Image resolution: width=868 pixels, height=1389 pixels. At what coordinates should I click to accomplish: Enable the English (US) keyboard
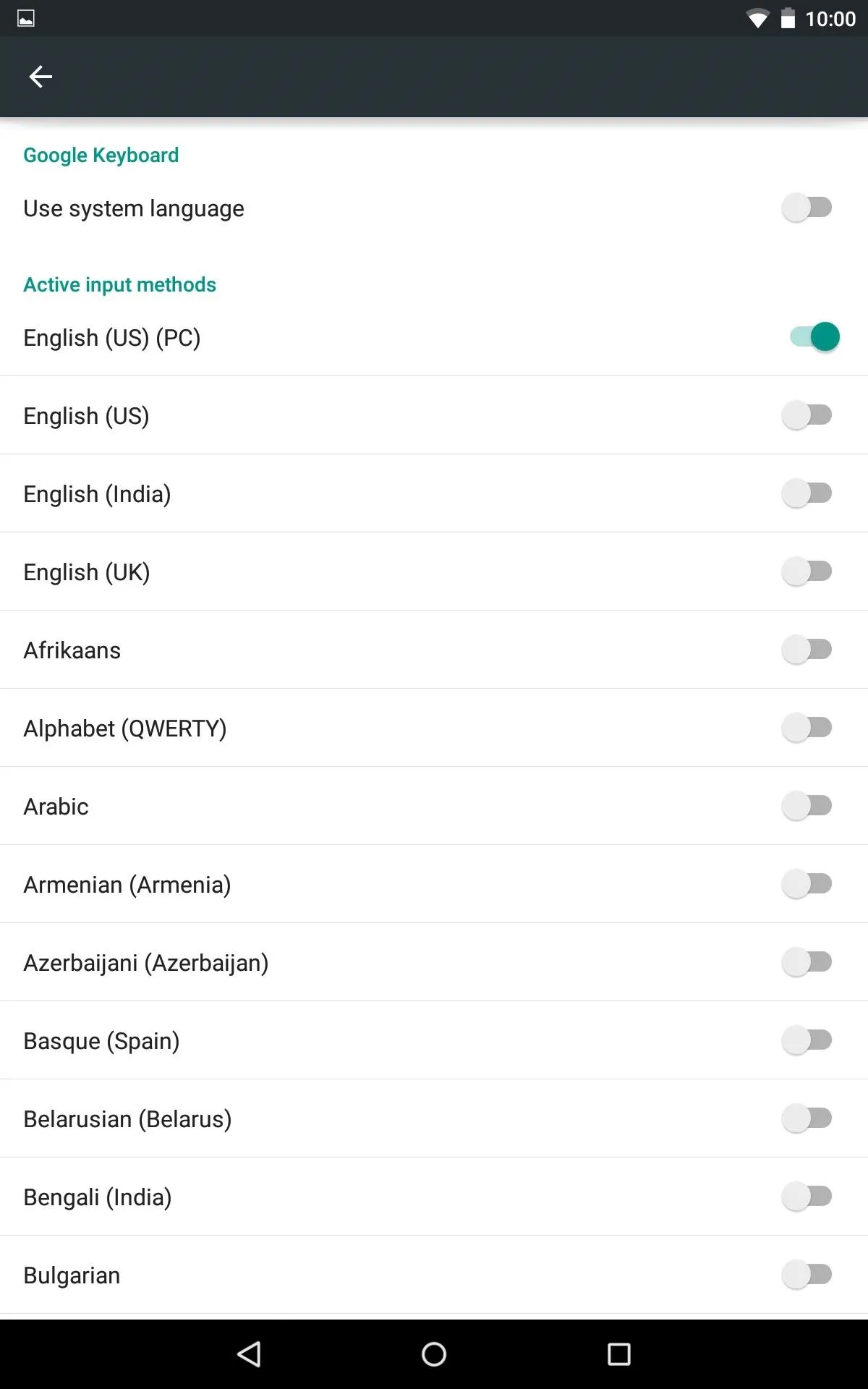point(807,415)
